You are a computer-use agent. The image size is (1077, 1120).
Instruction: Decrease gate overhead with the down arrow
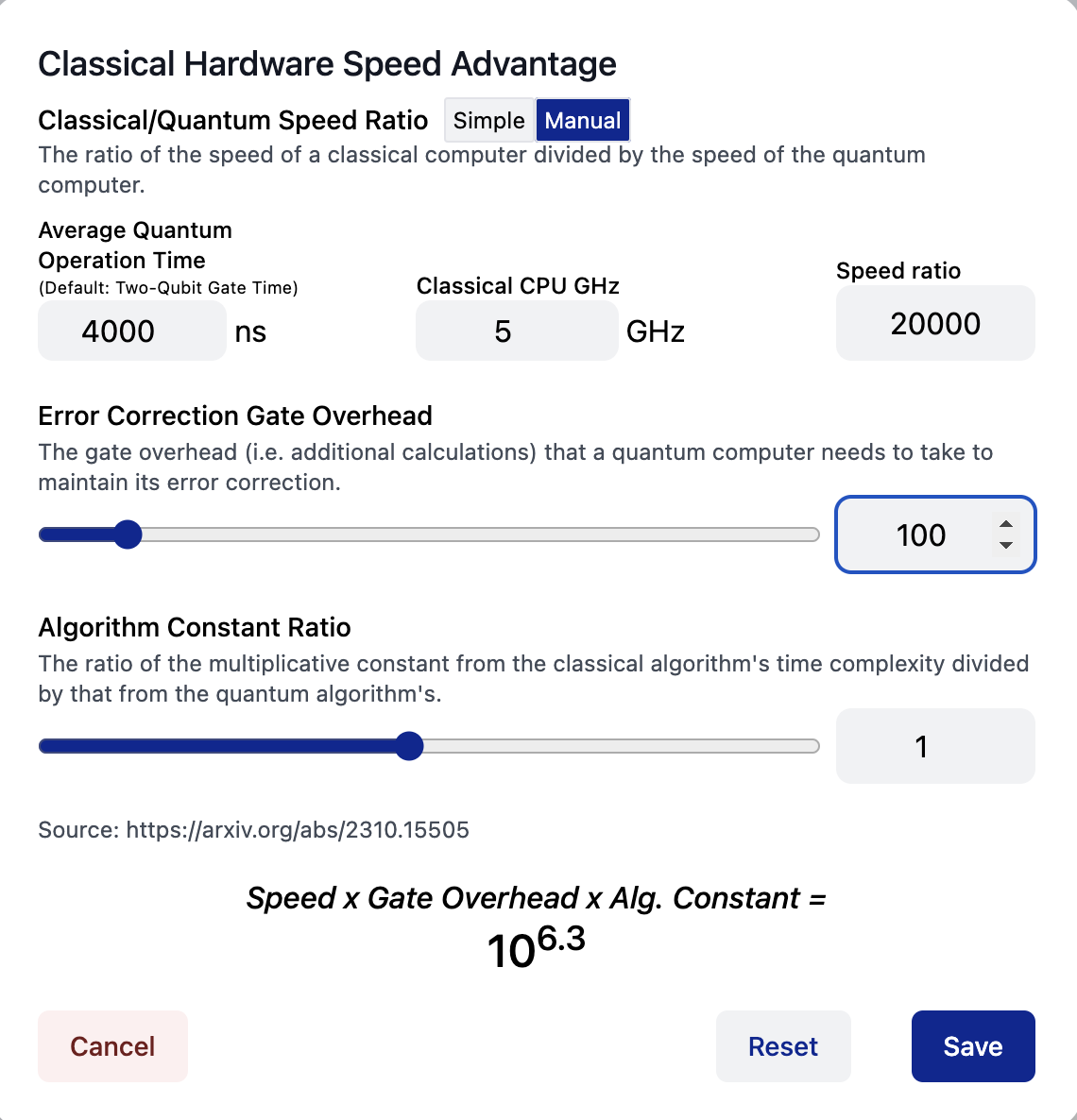[1006, 545]
